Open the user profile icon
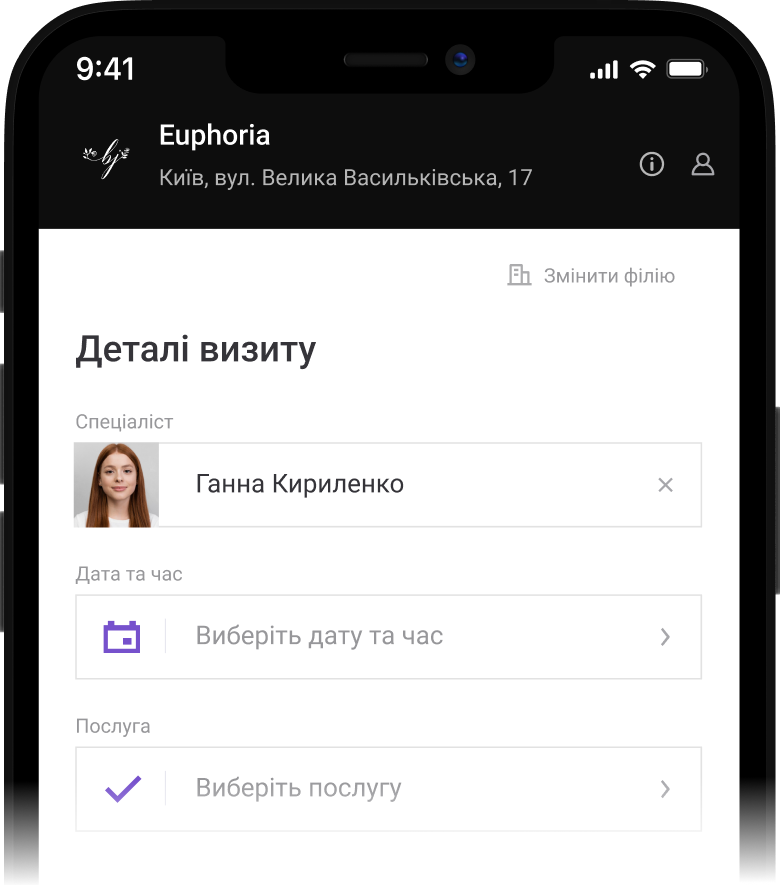Image resolution: width=780 pixels, height=885 pixels. pyautogui.click(x=703, y=164)
